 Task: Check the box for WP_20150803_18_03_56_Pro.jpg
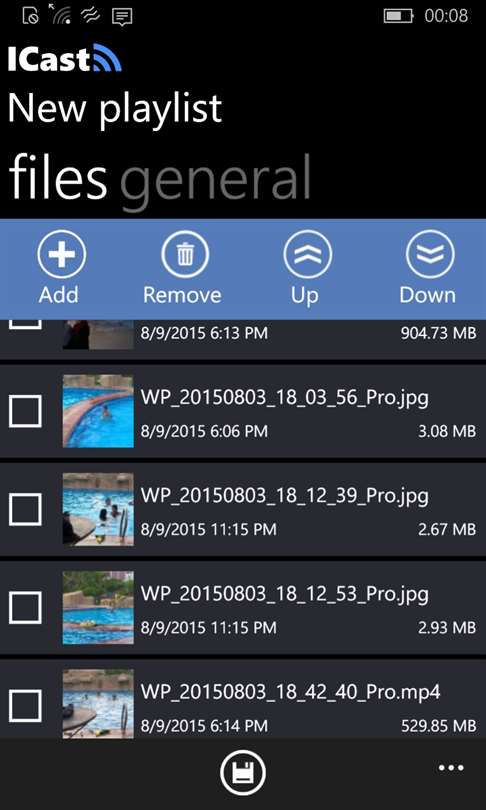tap(25, 411)
